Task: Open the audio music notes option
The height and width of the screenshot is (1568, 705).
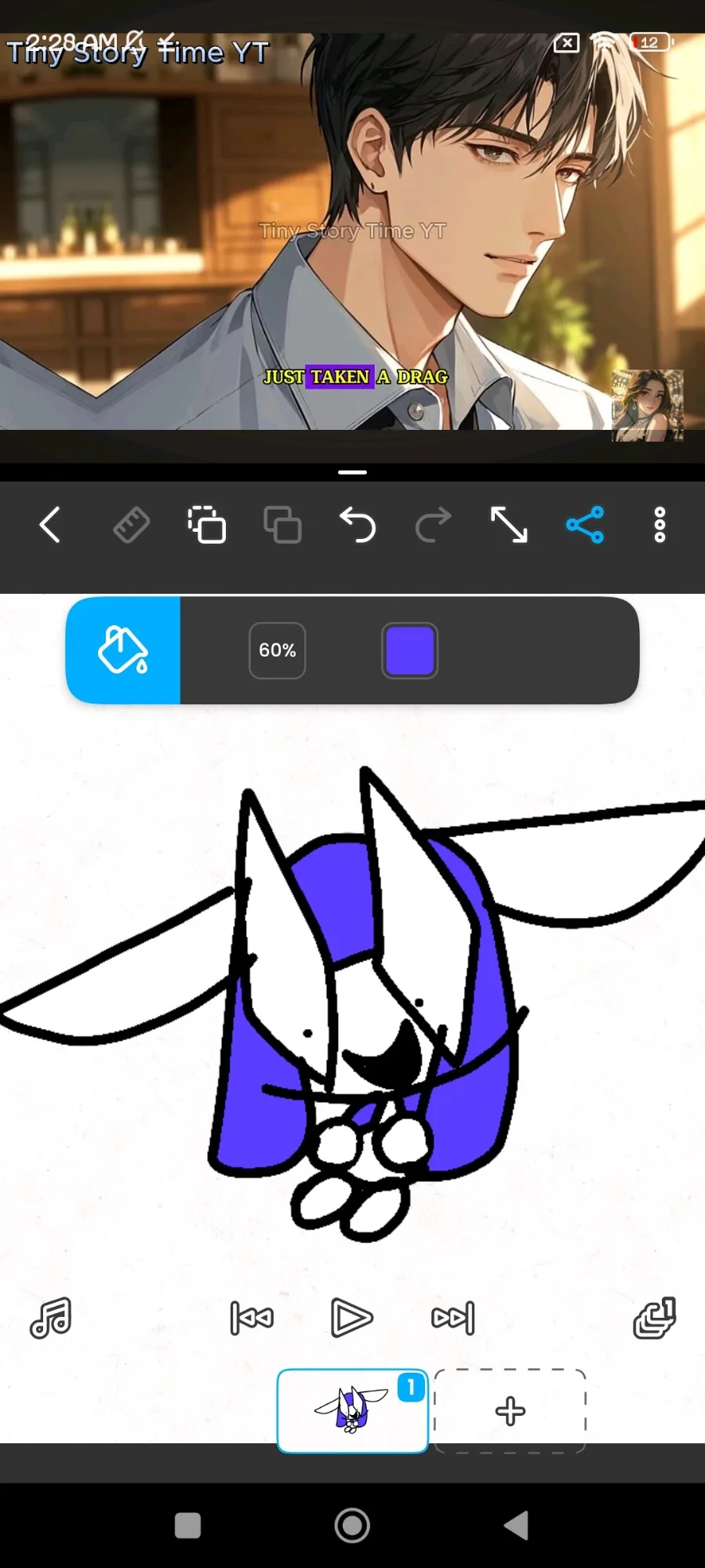Action: (51, 1317)
